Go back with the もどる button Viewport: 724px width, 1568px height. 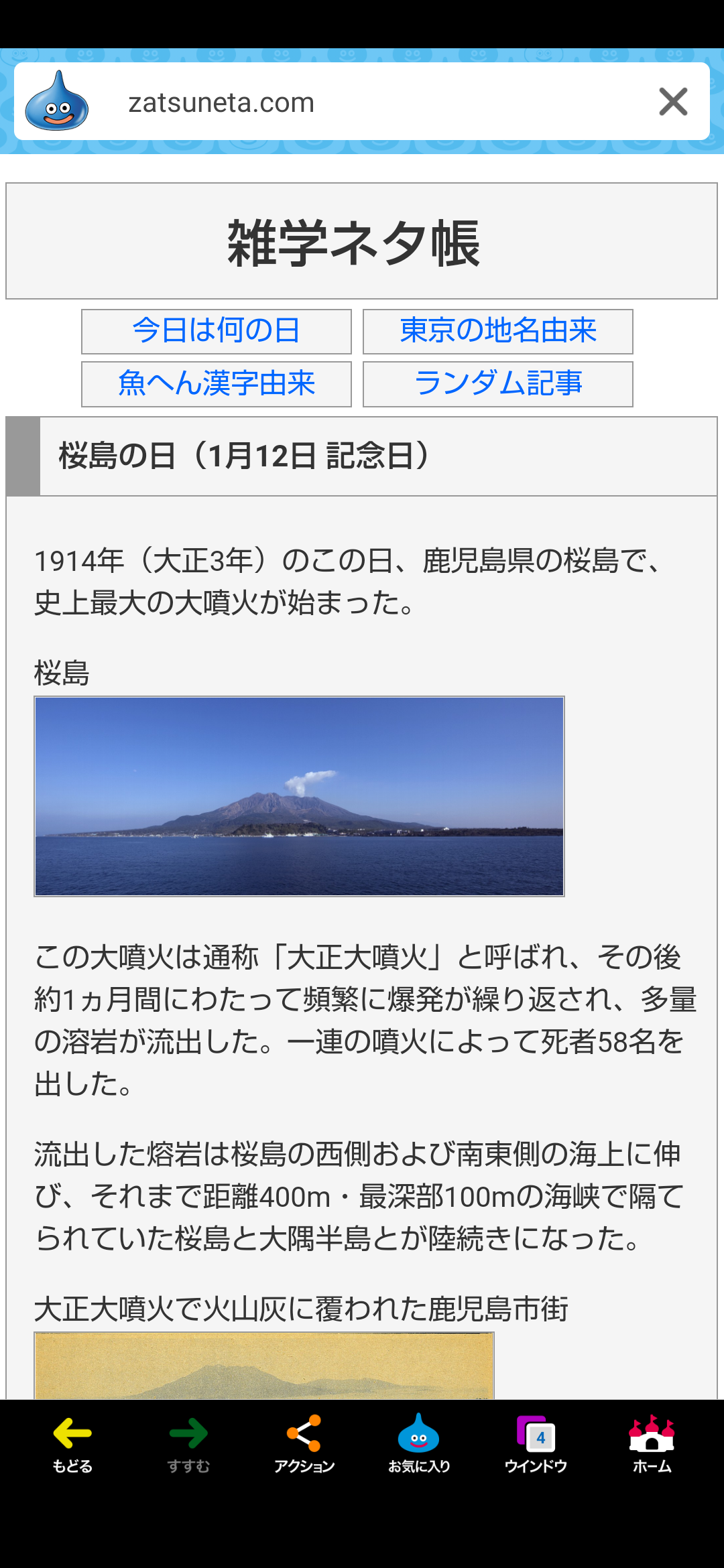pos(72,1444)
